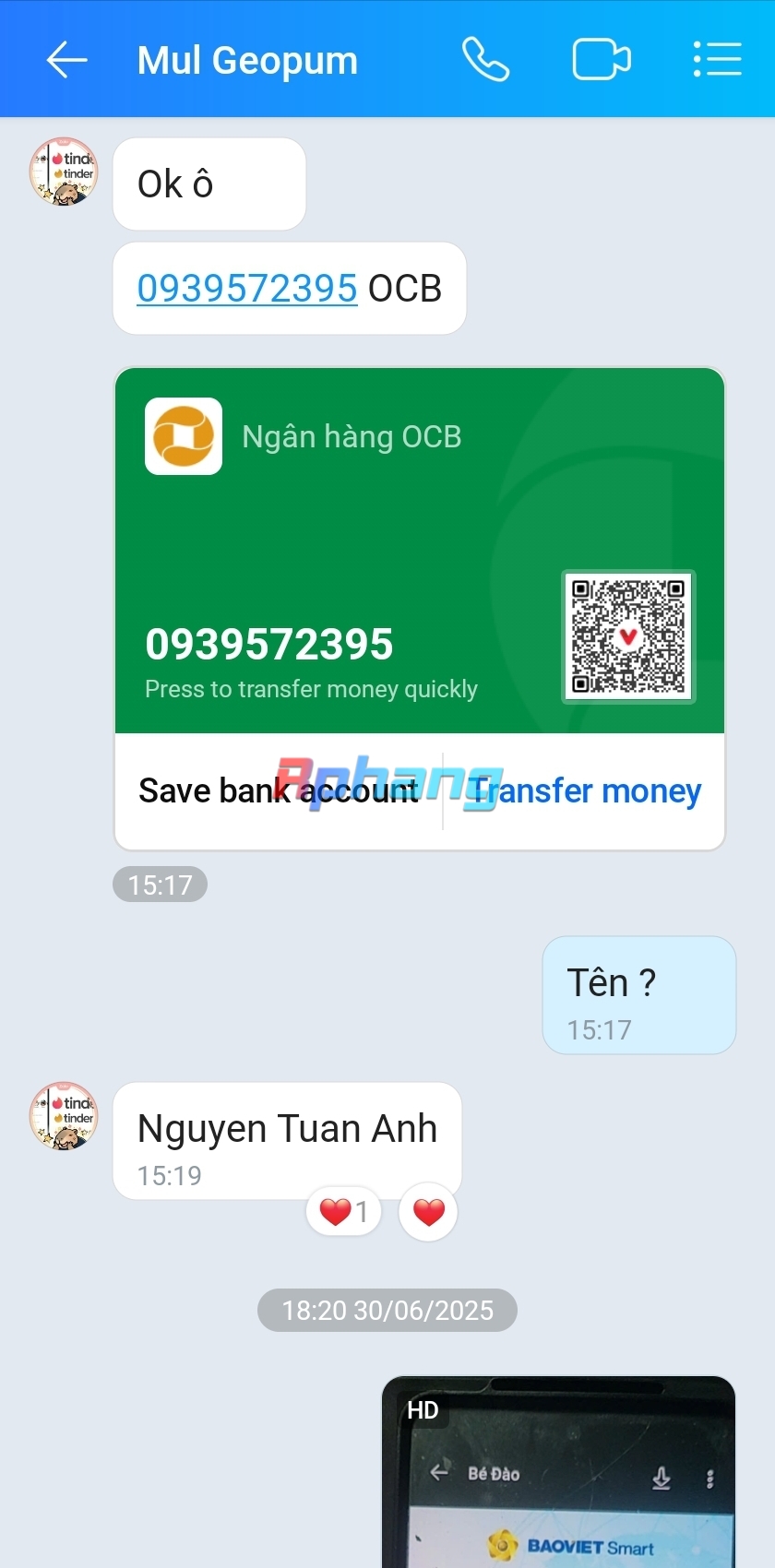
Task: Save bank account from the OCB card
Action: (279, 790)
